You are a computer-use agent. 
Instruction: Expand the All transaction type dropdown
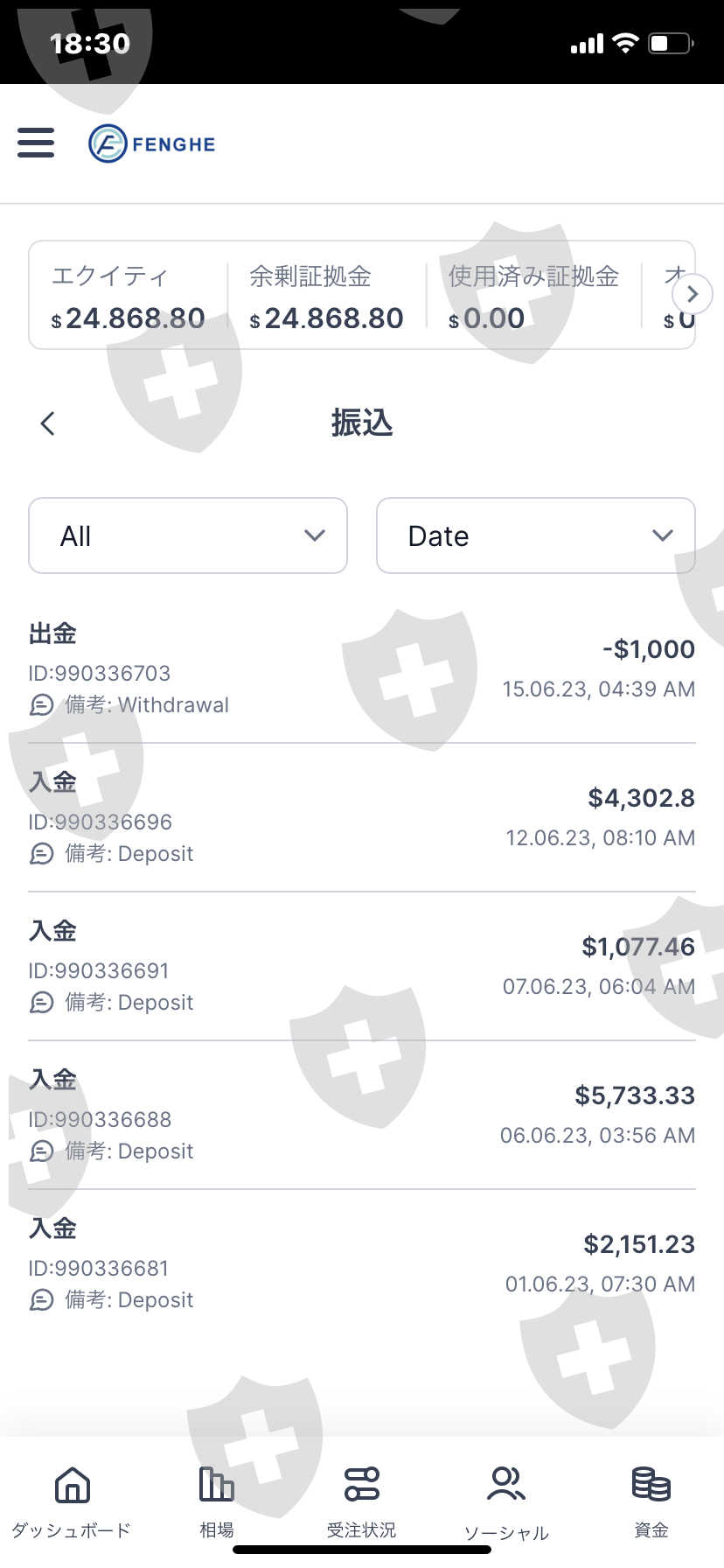click(188, 535)
